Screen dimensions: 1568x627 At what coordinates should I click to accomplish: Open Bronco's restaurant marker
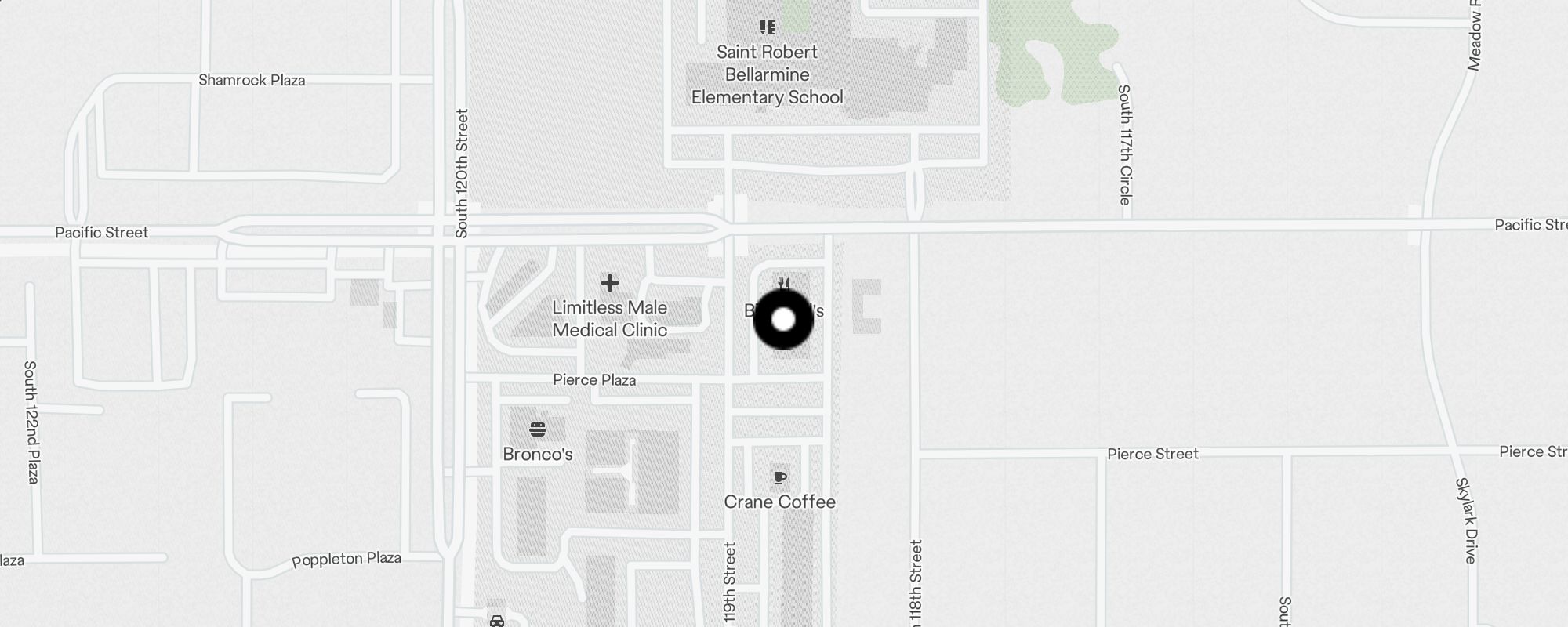(x=537, y=429)
